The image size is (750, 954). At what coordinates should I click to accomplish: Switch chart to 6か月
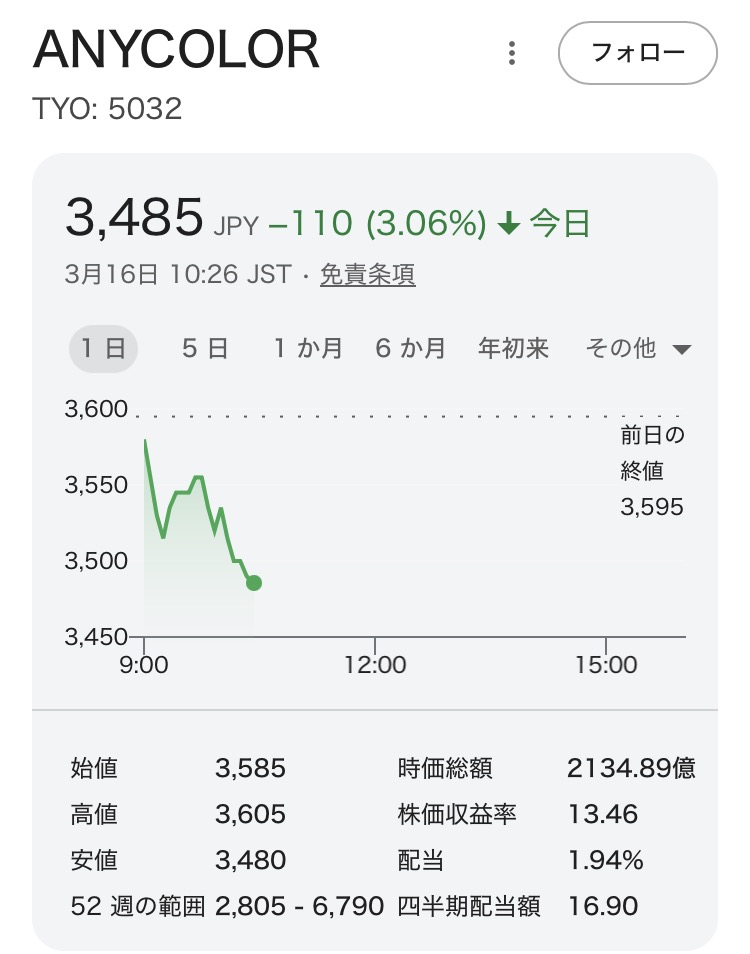tap(410, 348)
